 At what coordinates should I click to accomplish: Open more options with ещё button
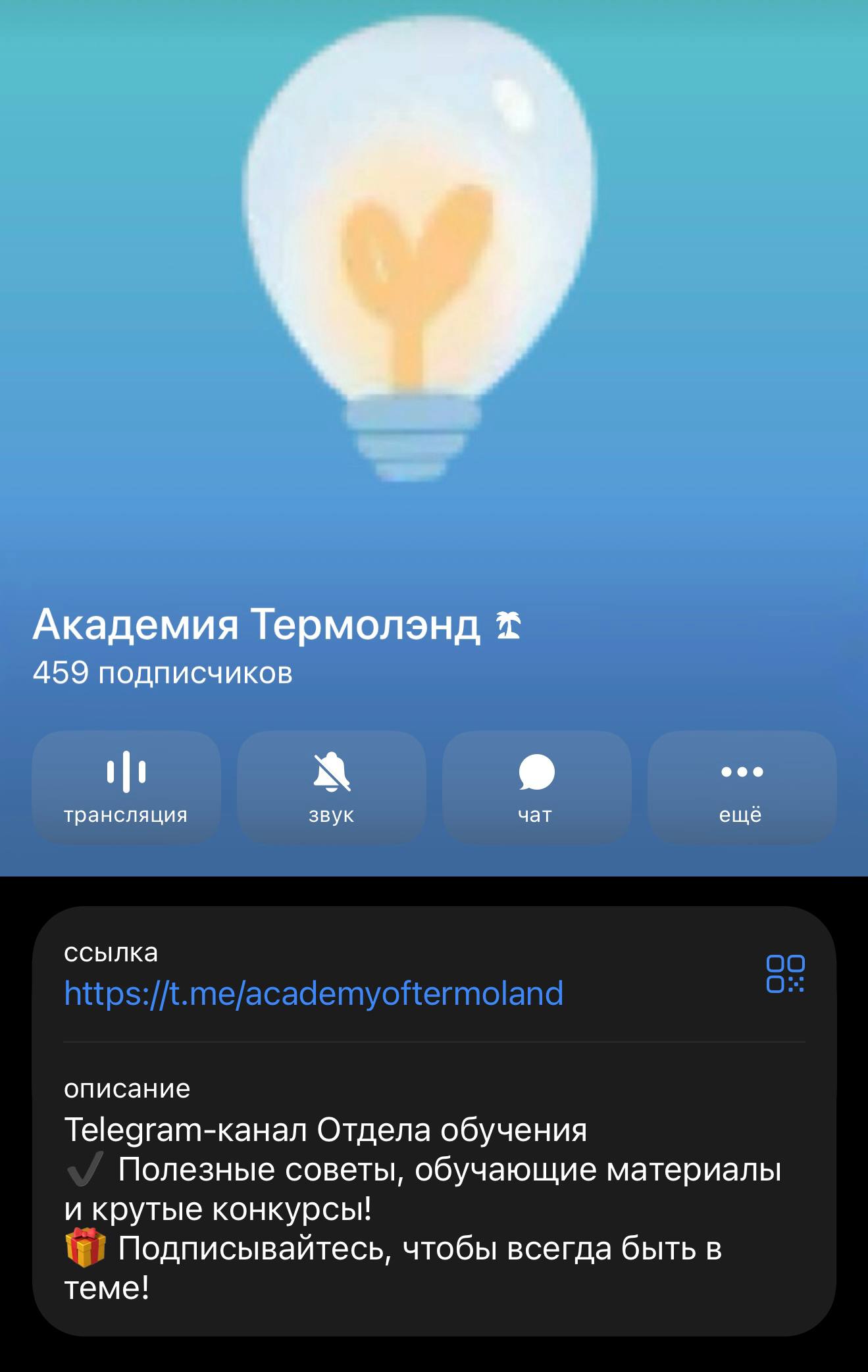[742, 787]
